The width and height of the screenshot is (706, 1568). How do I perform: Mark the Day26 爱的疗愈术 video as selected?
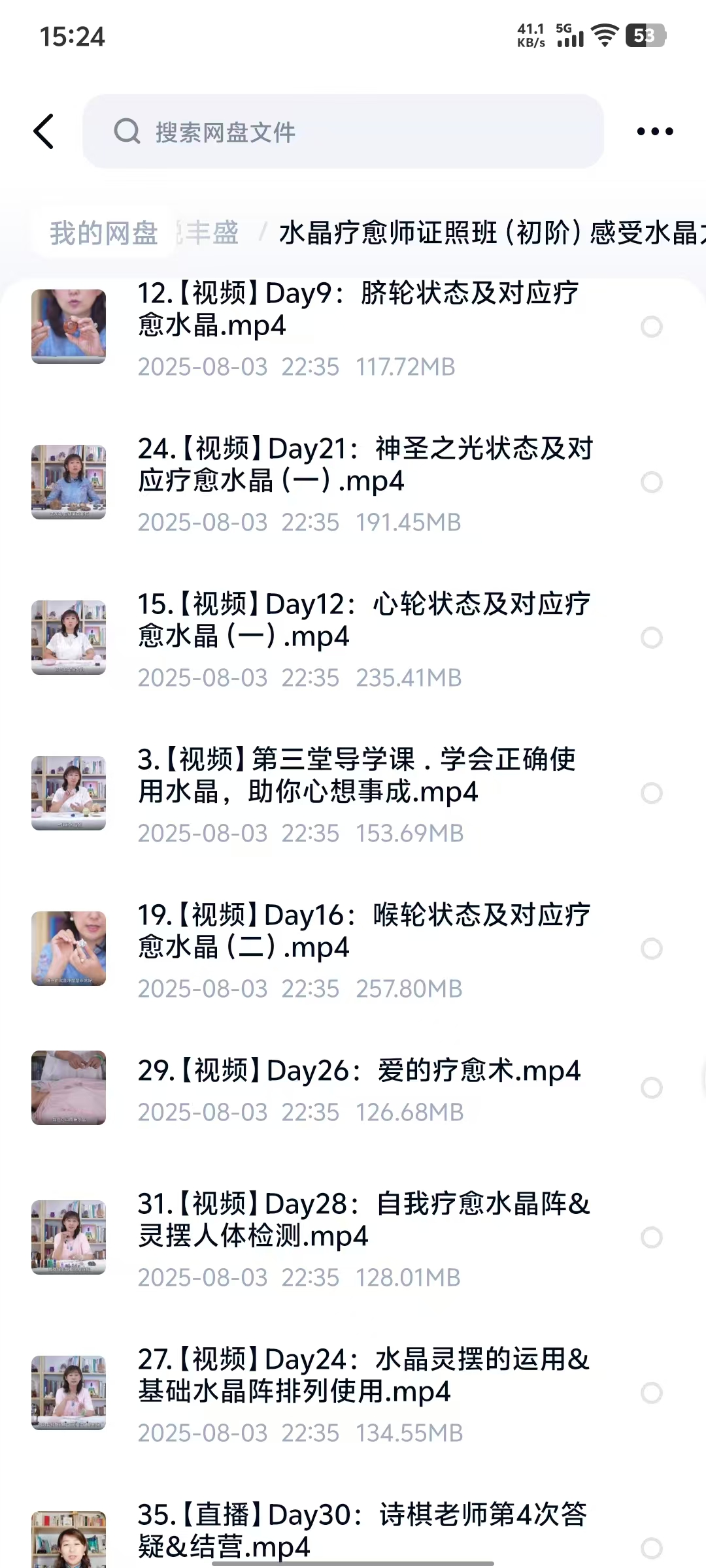point(651,1088)
